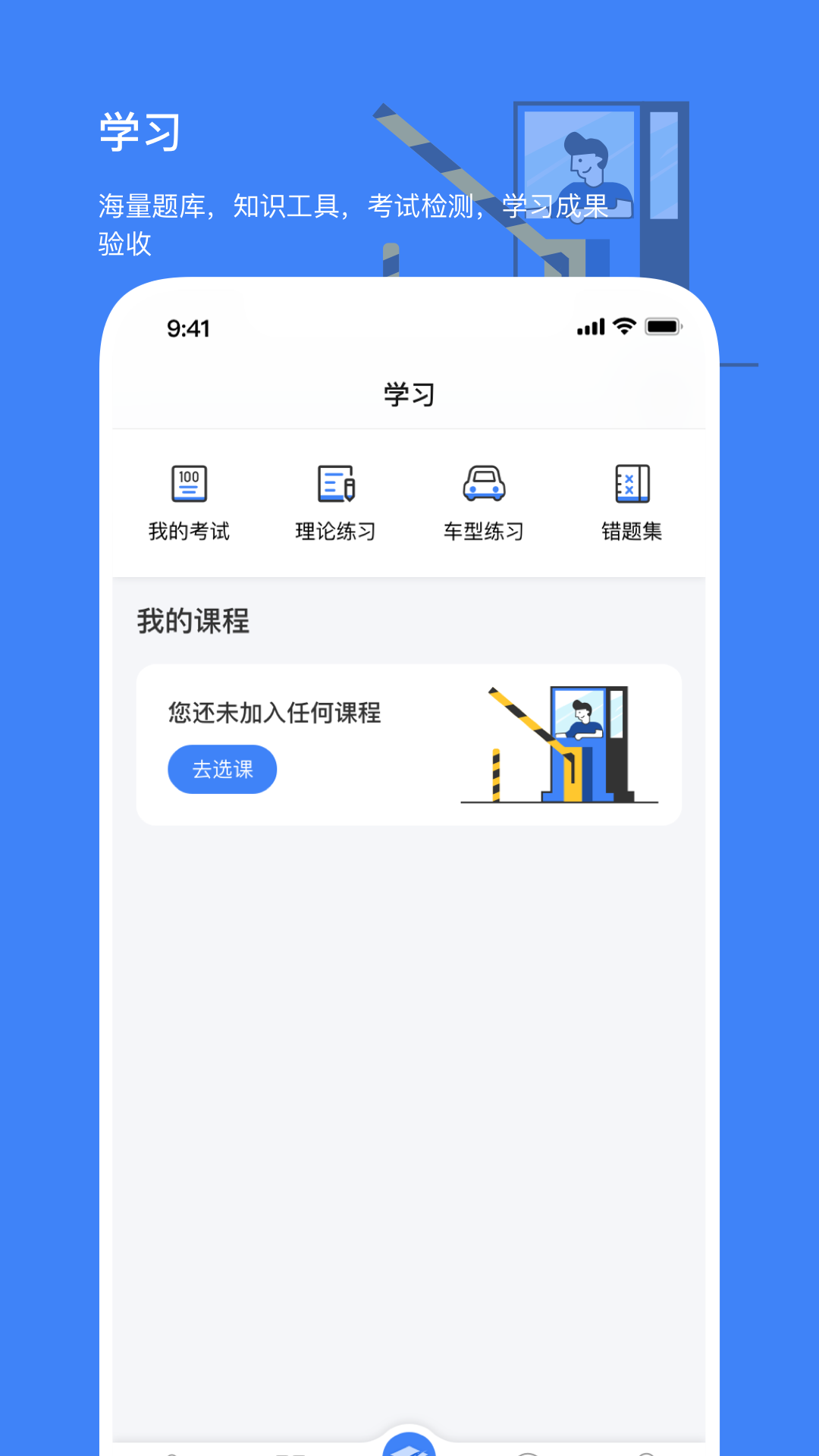Tap the 我的课程 section header

click(193, 621)
